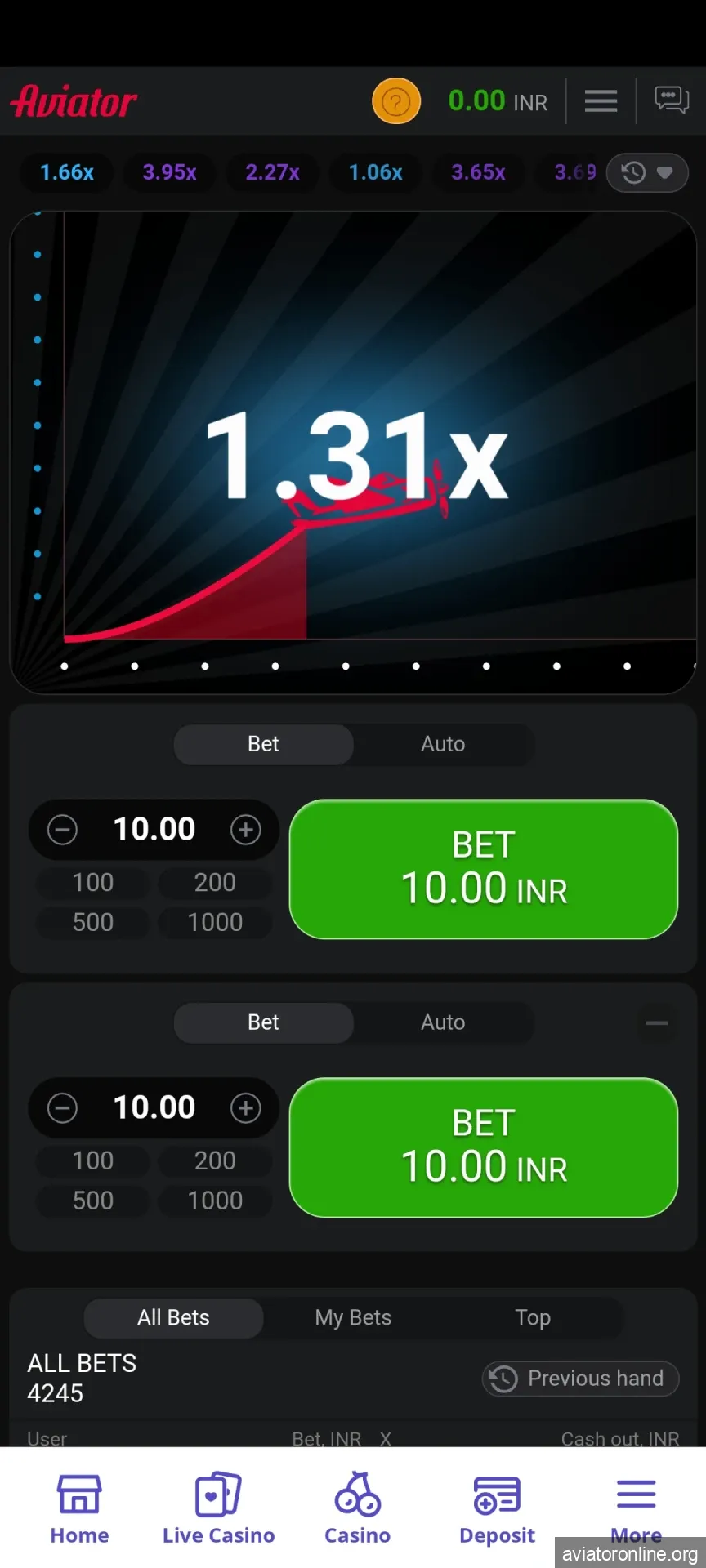Remove the extra bet panel
This screenshot has width=706, height=1568.
point(657,1022)
